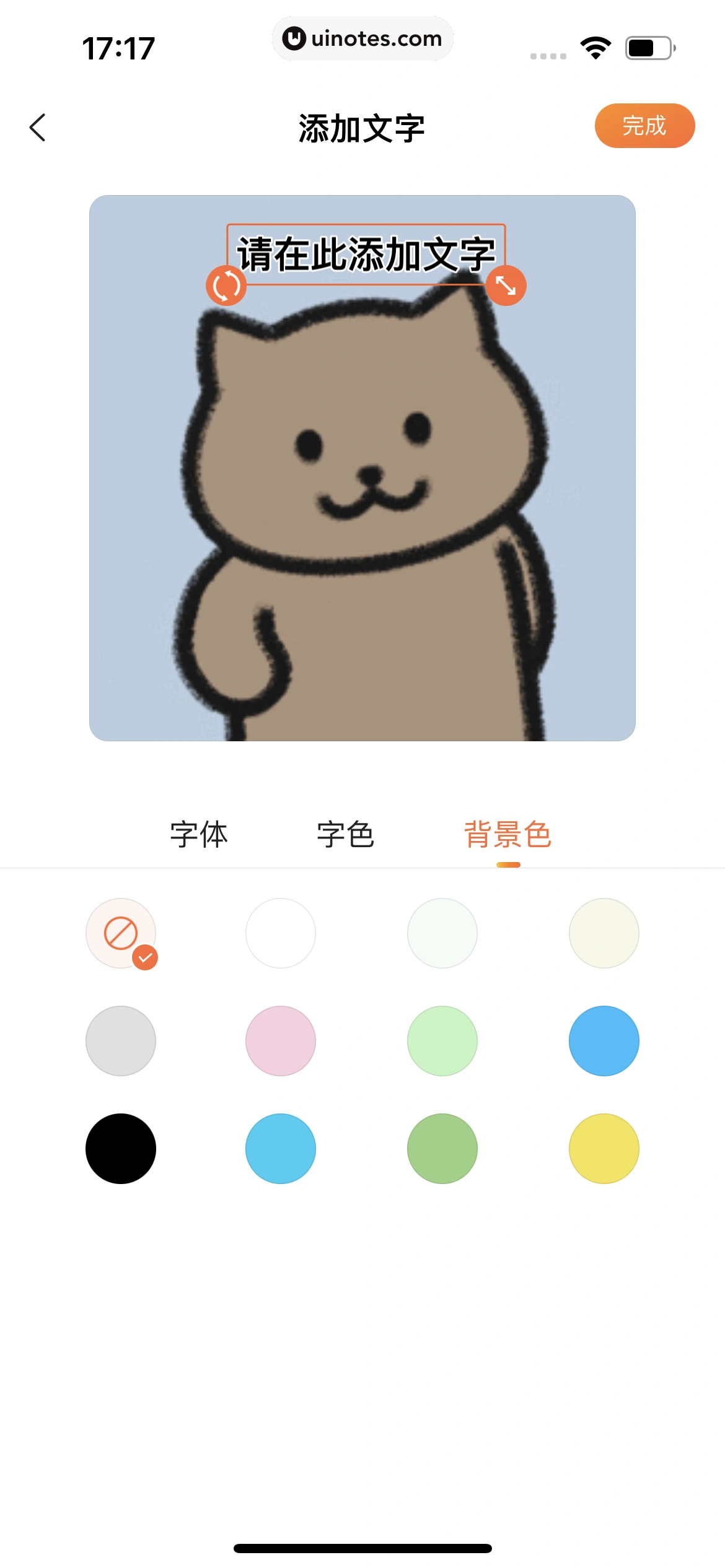Screen dimensions: 725x1568
Task: Tap the 完成 button to finish
Action: (x=644, y=126)
